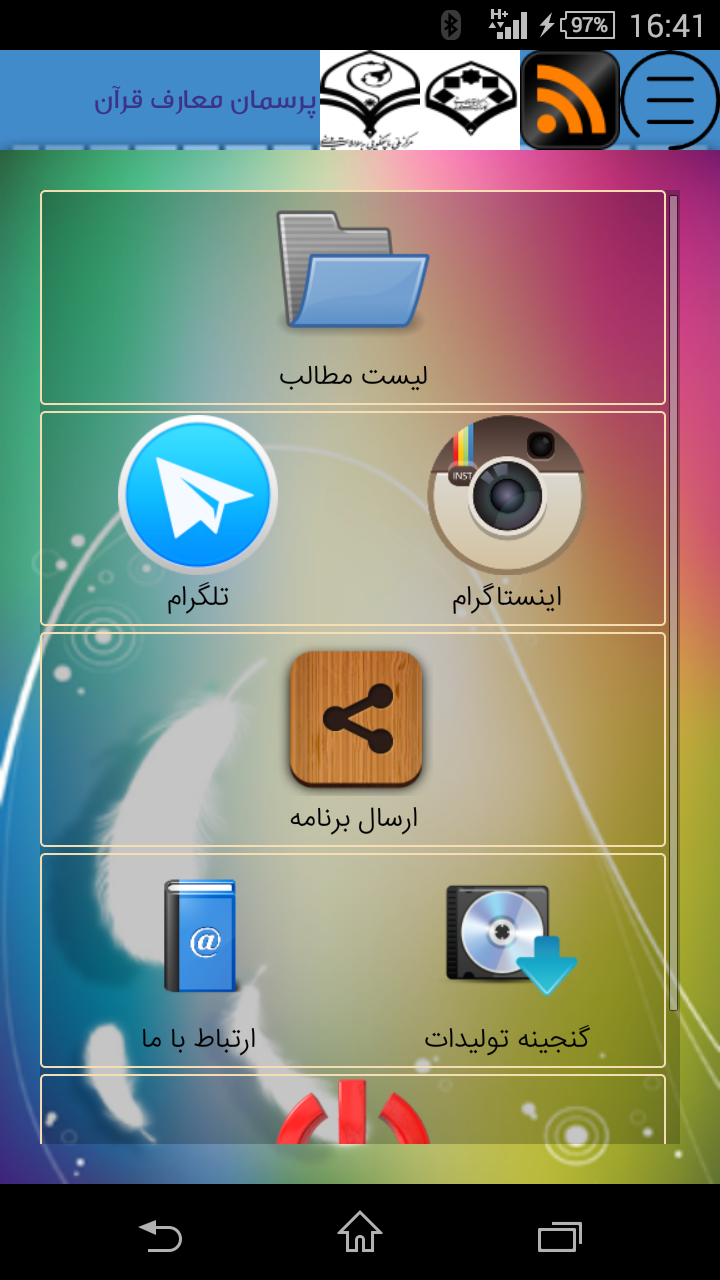Open the تلگرام channel

[x=198, y=515]
